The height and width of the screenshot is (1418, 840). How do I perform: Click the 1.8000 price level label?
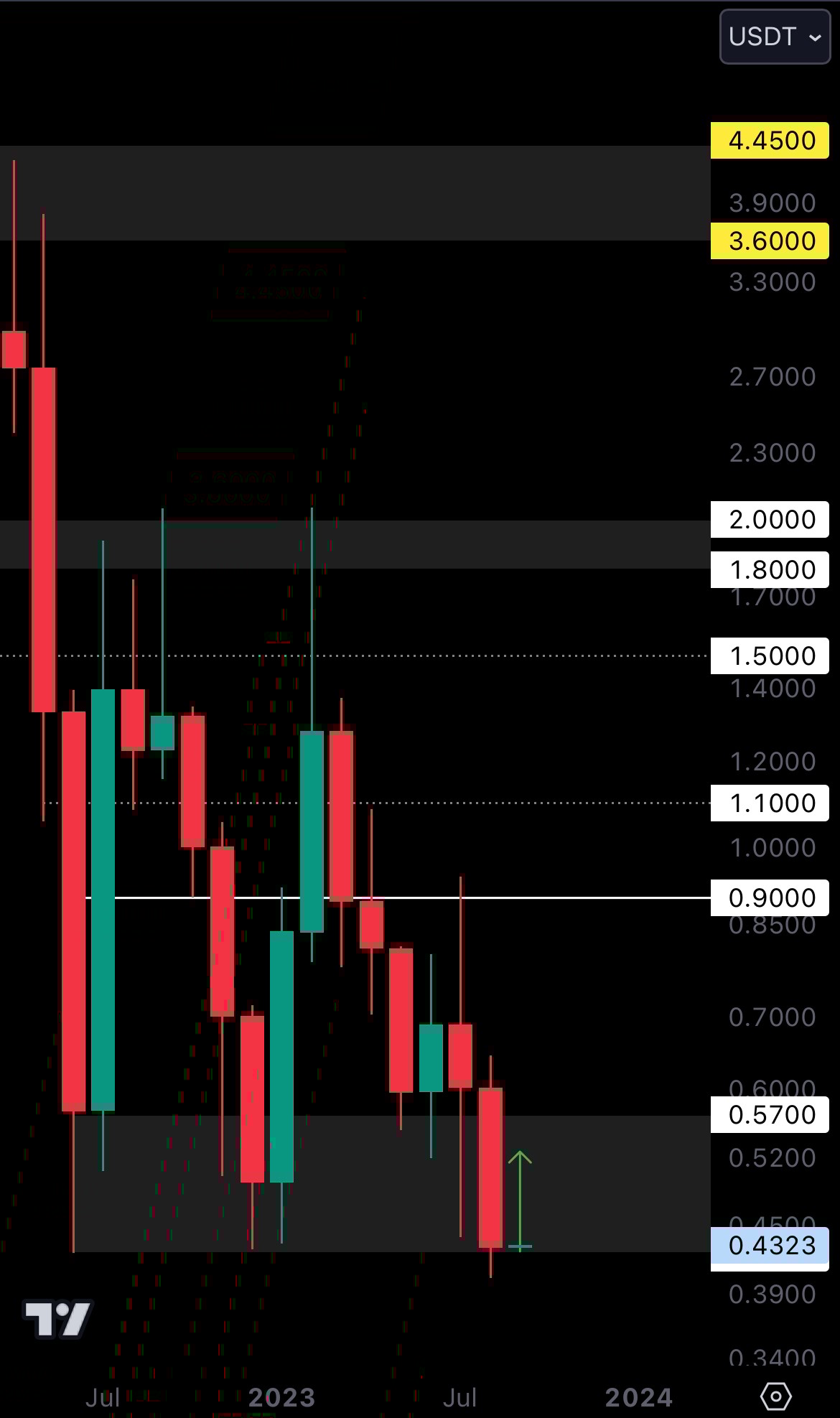tap(769, 569)
